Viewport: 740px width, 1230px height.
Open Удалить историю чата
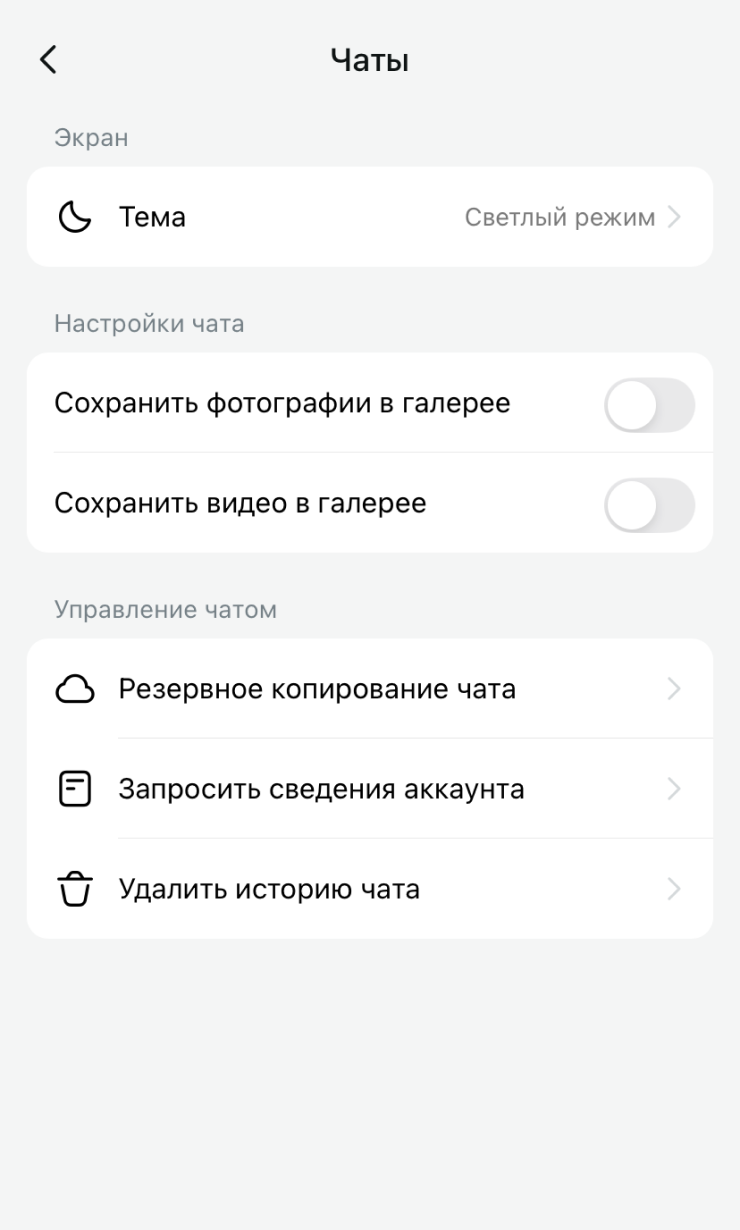click(369, 889)
